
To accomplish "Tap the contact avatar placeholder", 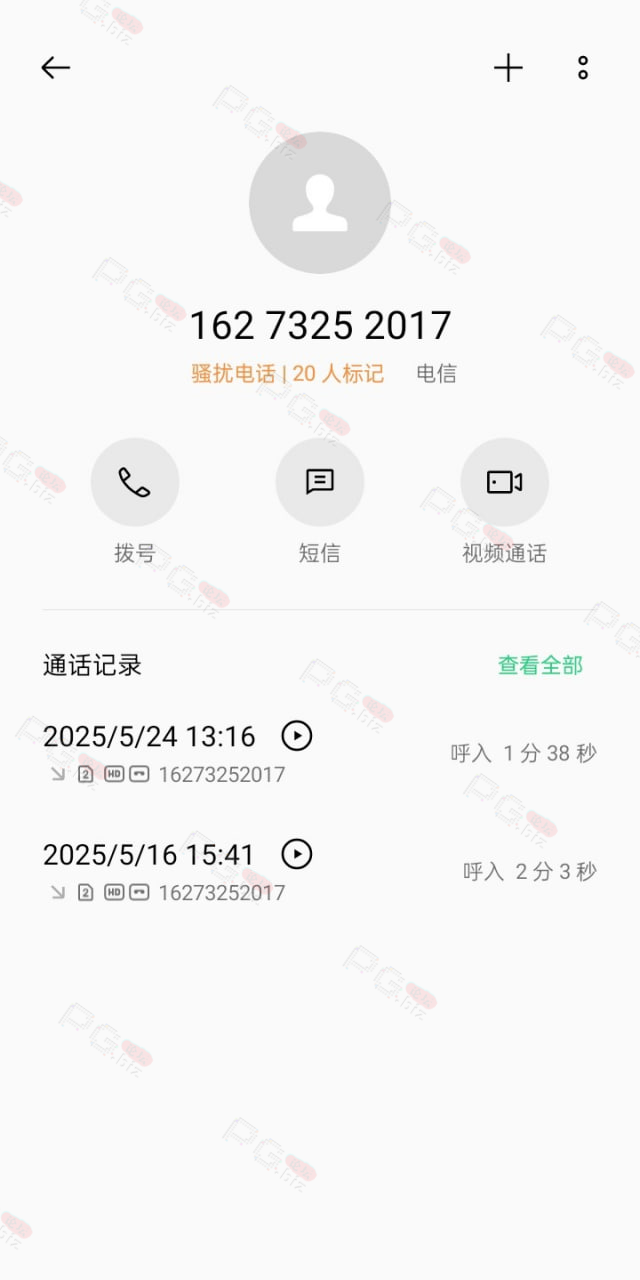I will (x=320, y=203).
